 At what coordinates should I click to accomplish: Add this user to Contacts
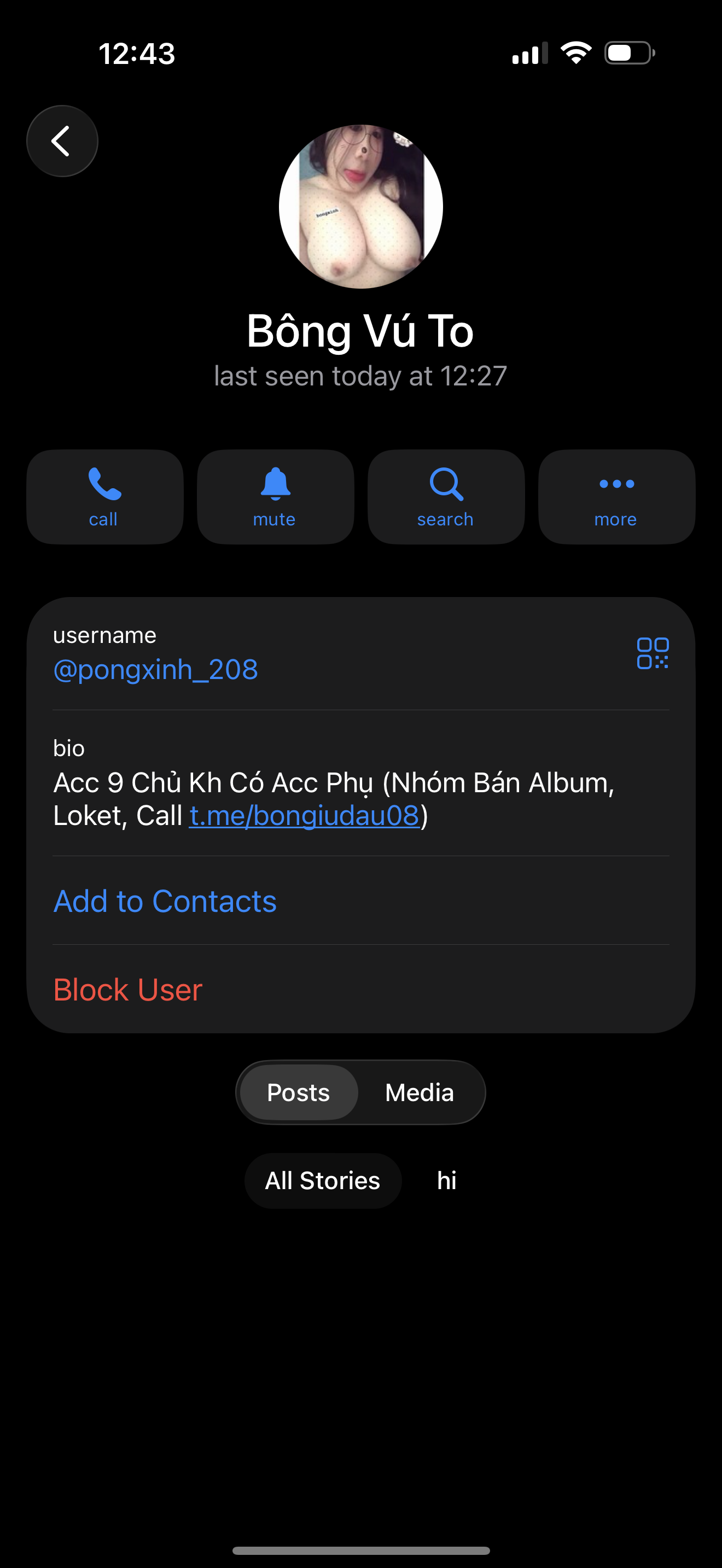coord(165,901)
